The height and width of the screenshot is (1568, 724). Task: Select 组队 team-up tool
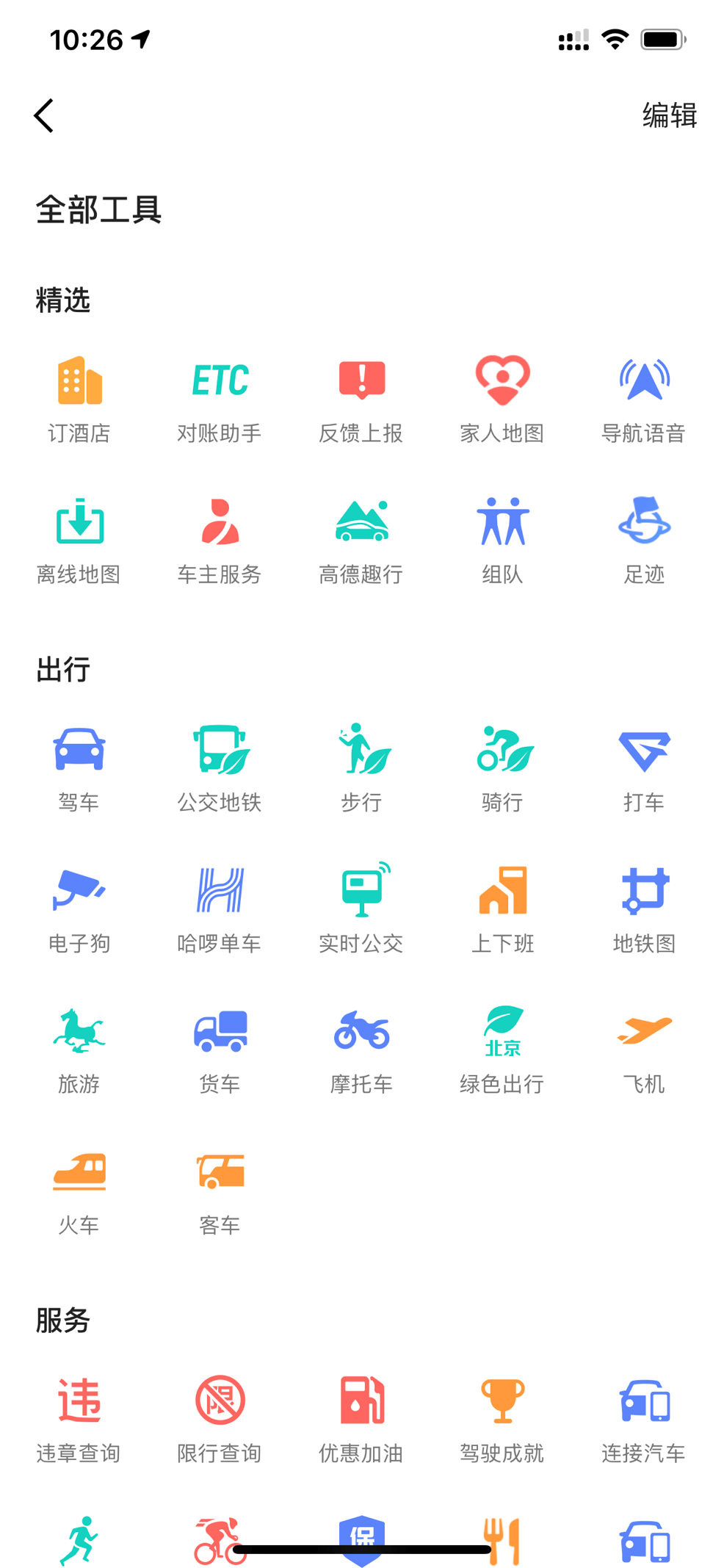502,541
